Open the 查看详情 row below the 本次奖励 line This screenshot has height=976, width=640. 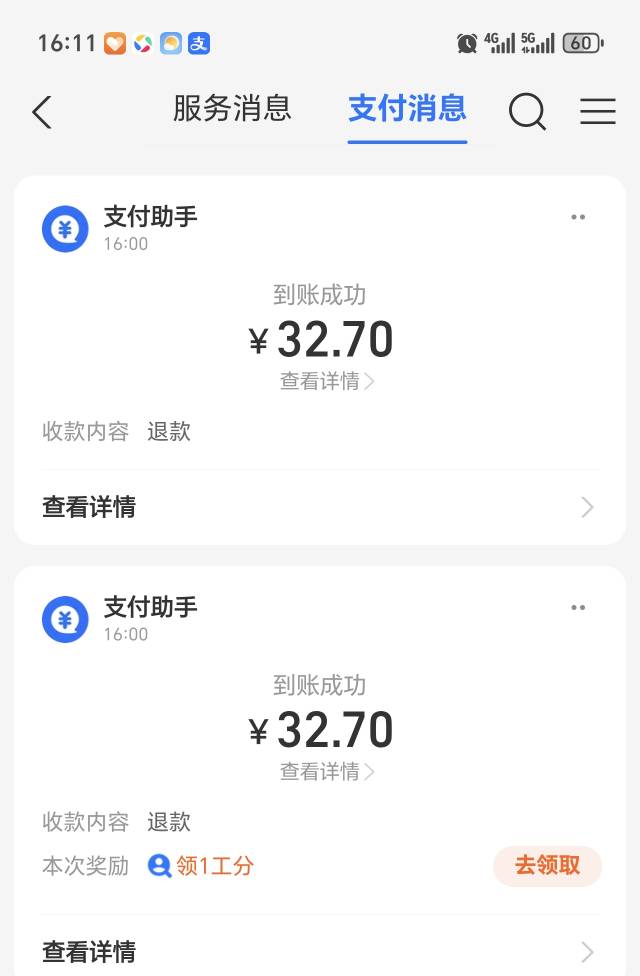click(x=319, y=950)
